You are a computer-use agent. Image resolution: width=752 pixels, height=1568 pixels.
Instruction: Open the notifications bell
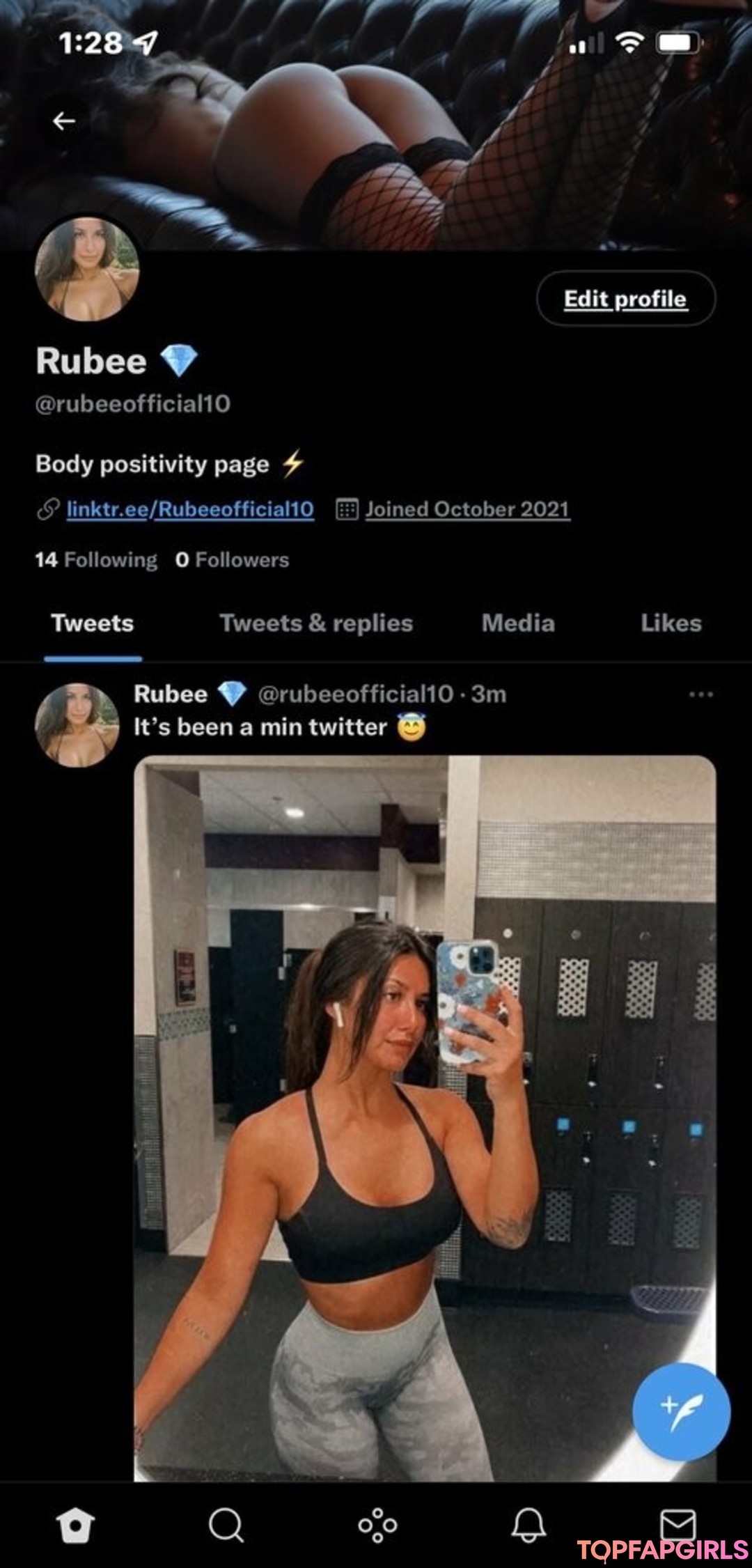tap(528, 1526)
